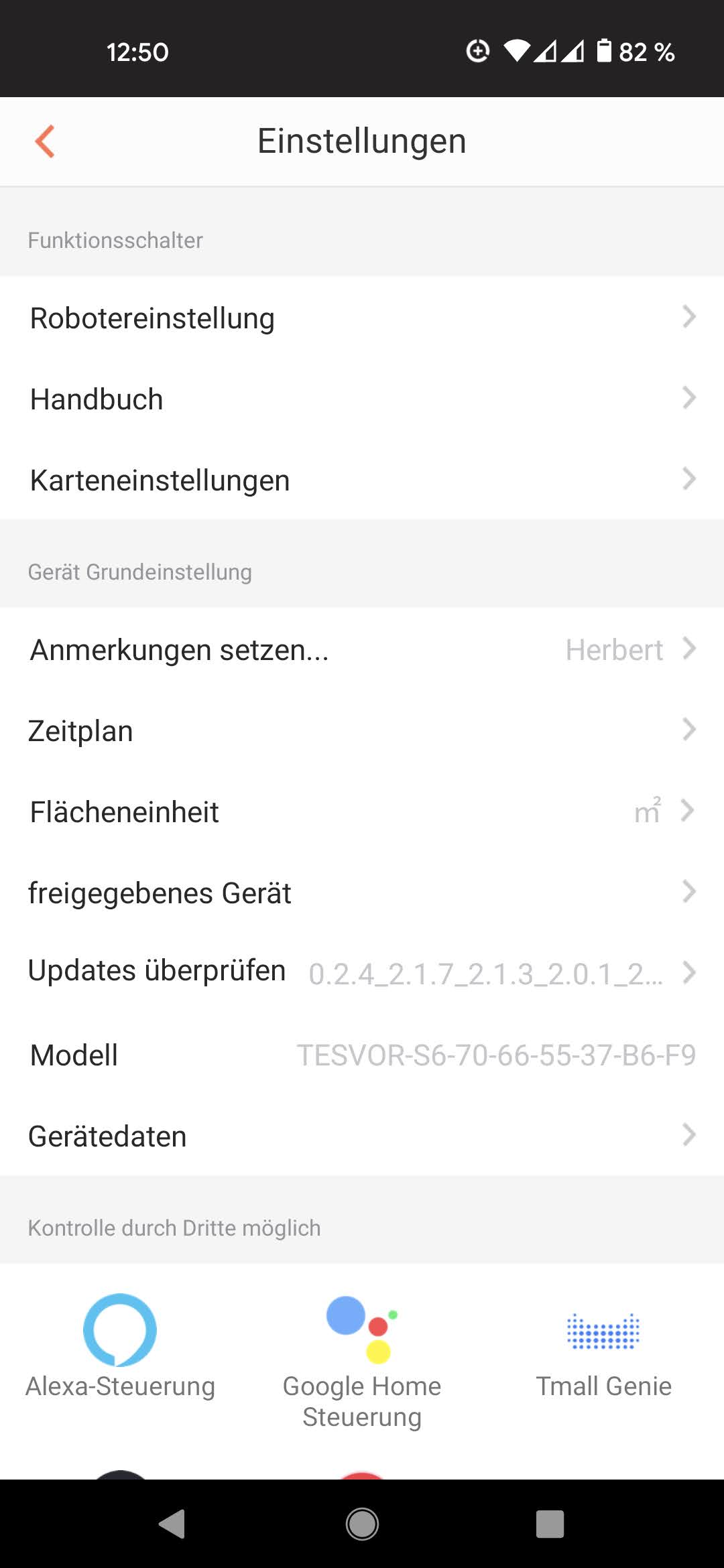Open Karteneinstellungen

[x=362, y=479]
